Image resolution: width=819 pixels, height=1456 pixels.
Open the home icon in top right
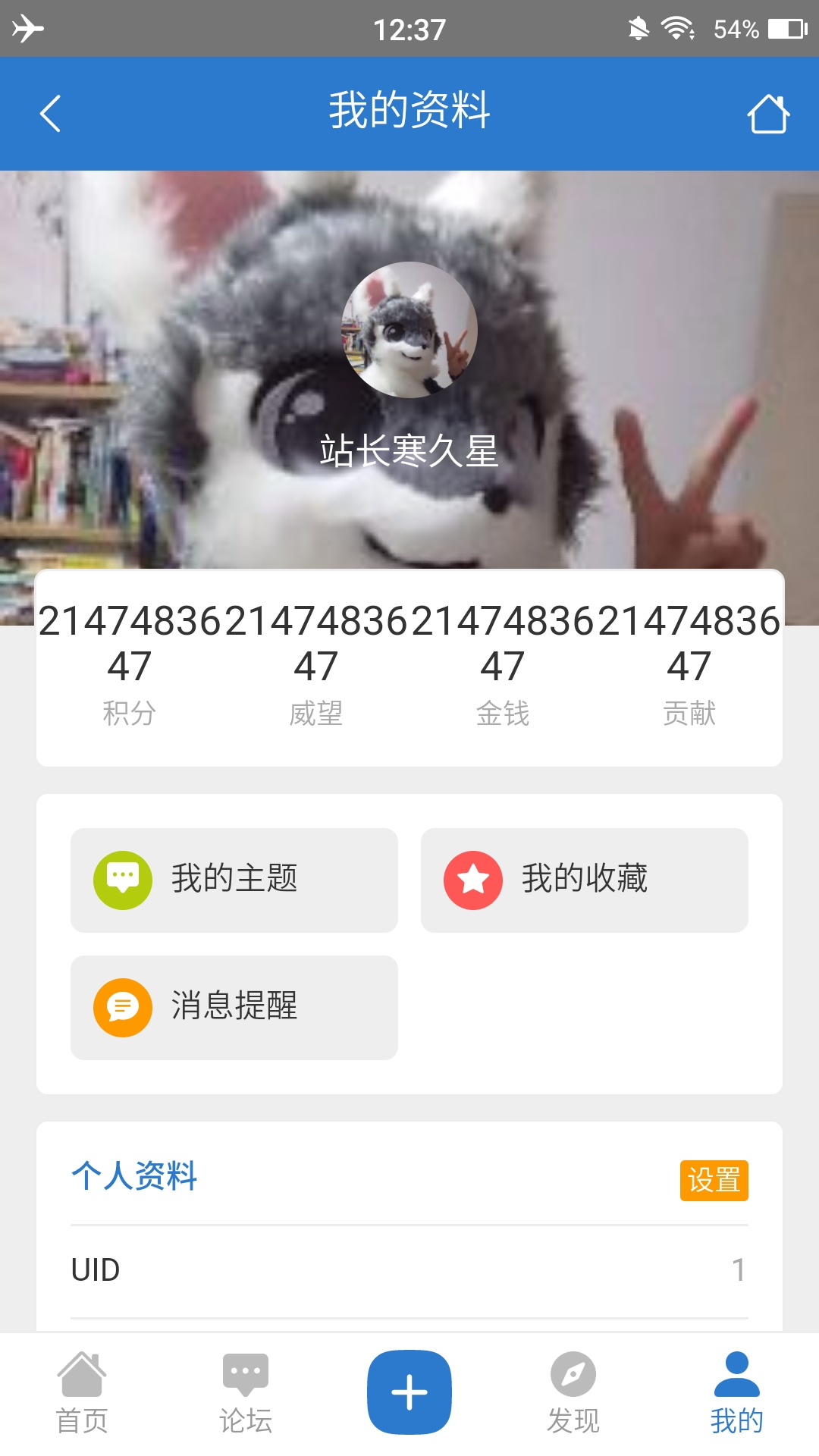pos(768,112)
